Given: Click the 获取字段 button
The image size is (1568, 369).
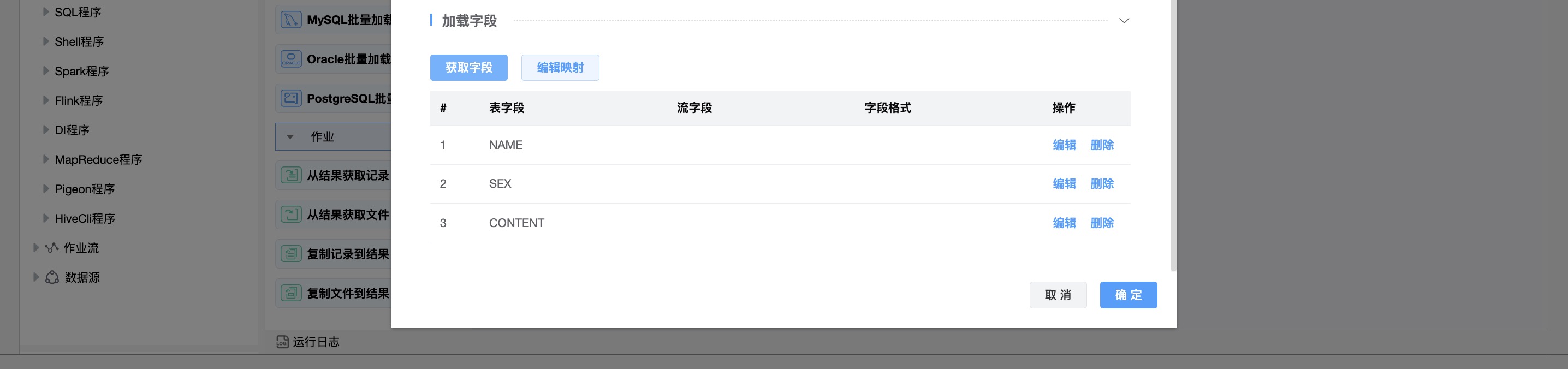Looking at the screenshot, I should pos(468,68).
